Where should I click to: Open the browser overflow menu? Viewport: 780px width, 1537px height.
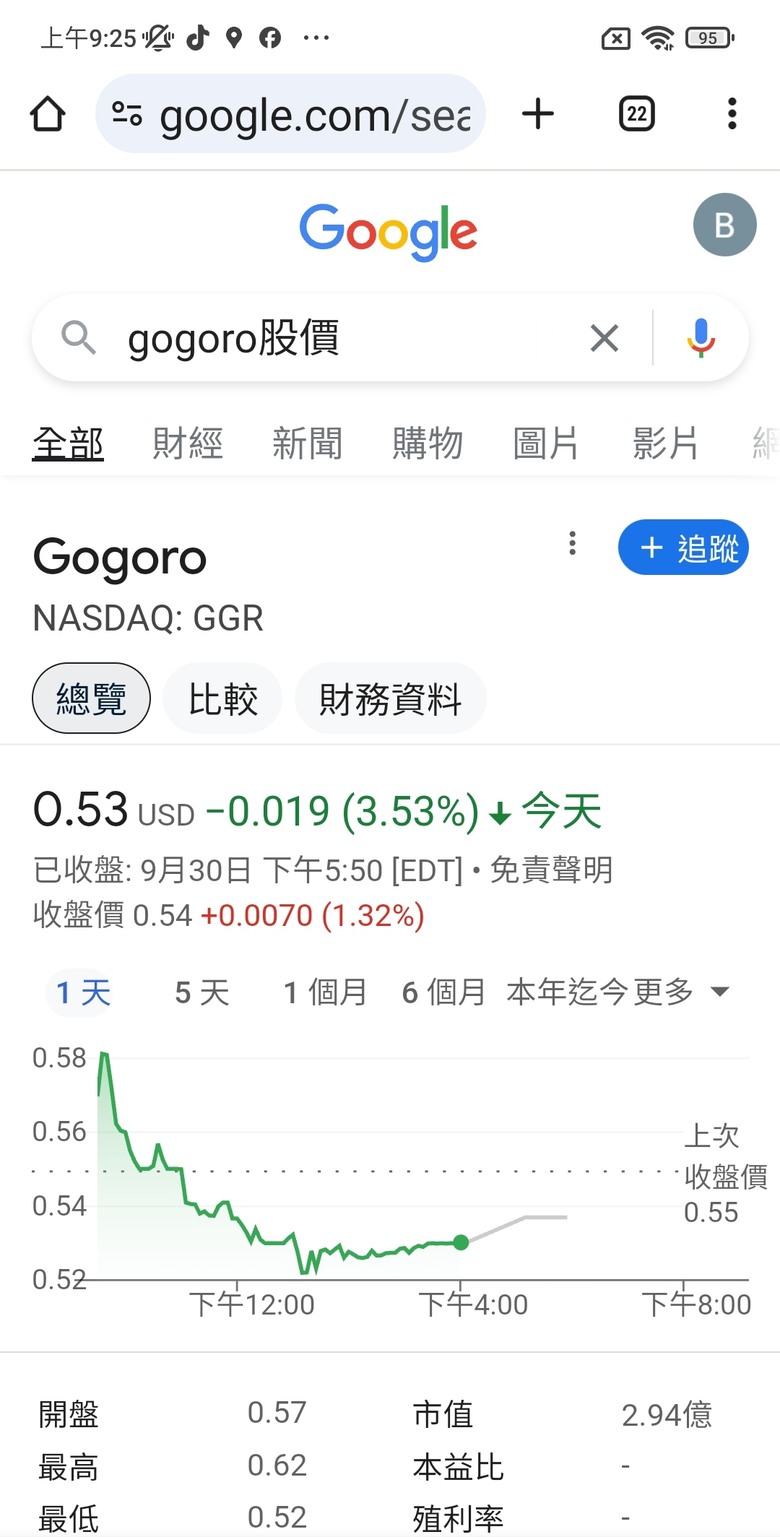tap(732, 114)
